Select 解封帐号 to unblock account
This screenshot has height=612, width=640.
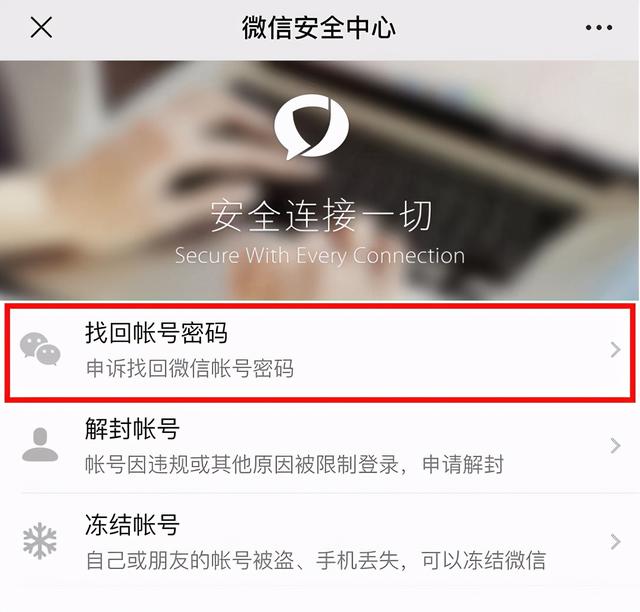[x=320, y=447]
